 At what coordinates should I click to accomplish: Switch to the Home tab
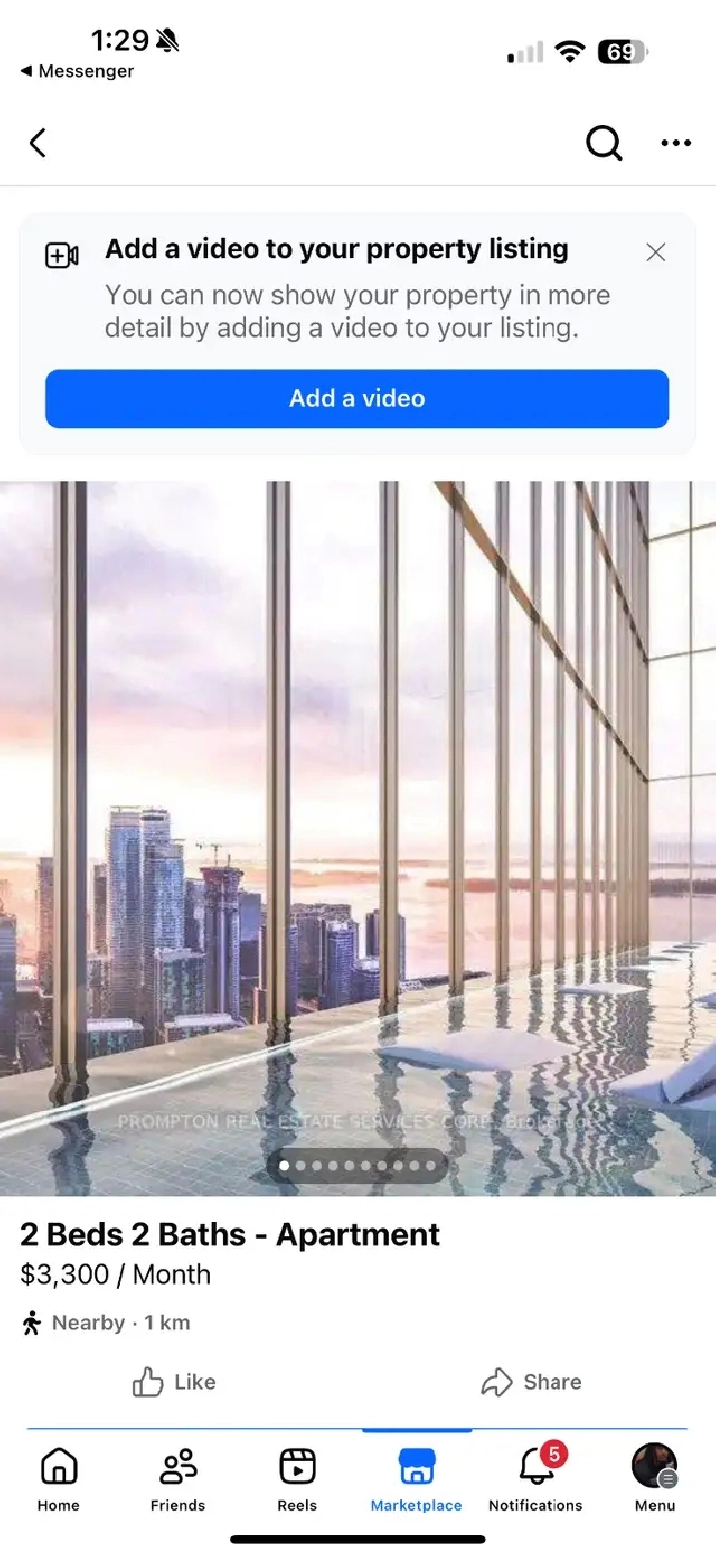tap(58, 1479)
